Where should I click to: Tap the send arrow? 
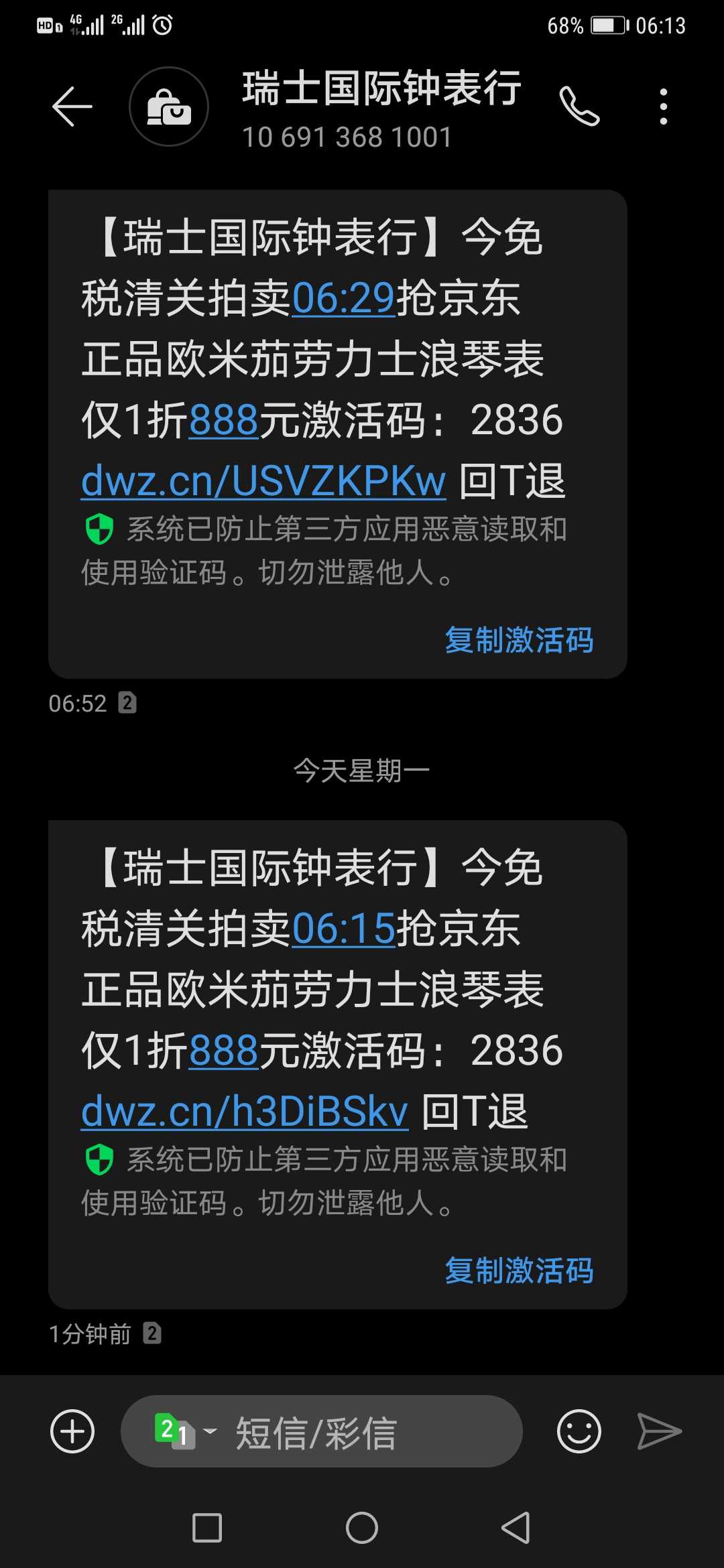pyautogui.click(x=659, y=1431)
